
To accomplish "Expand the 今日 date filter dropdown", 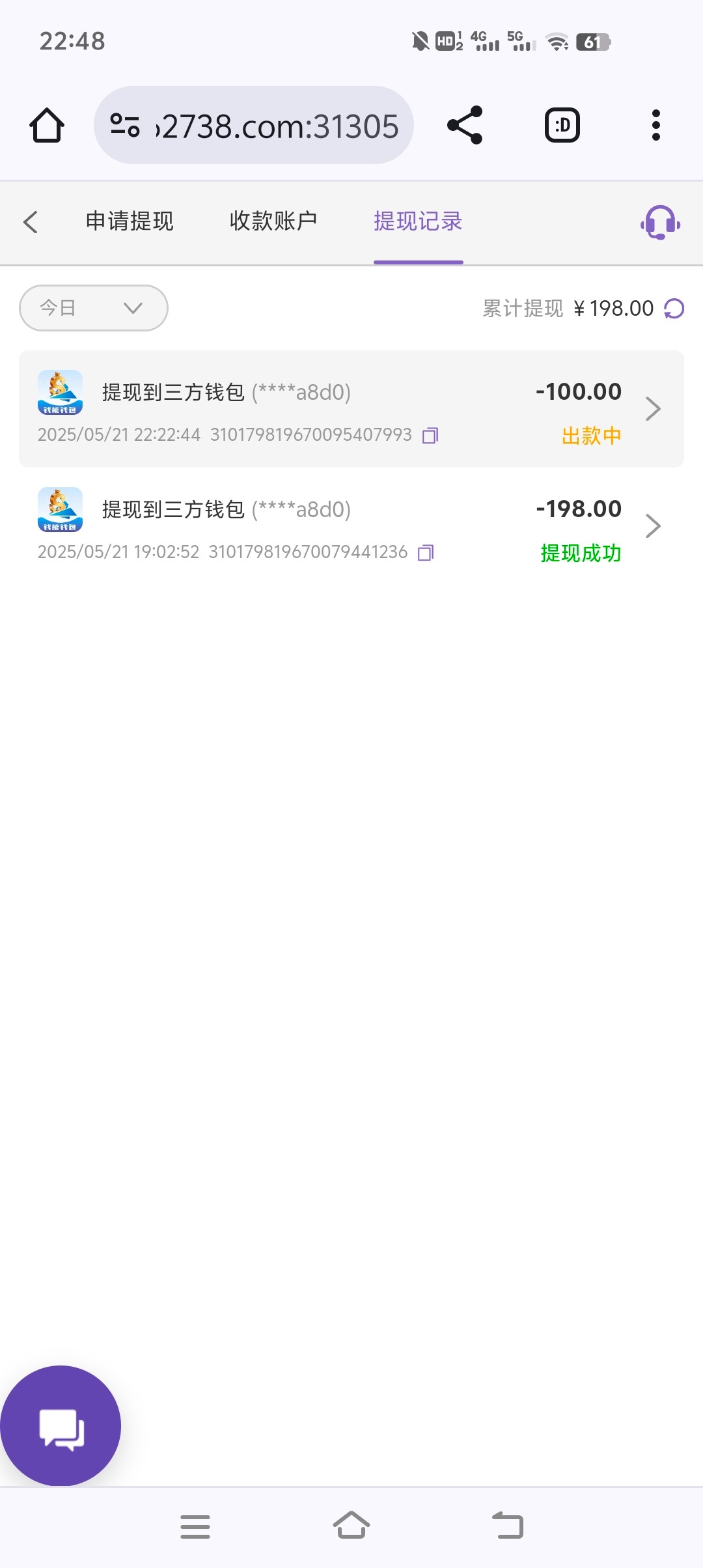I will click(94, 308).
